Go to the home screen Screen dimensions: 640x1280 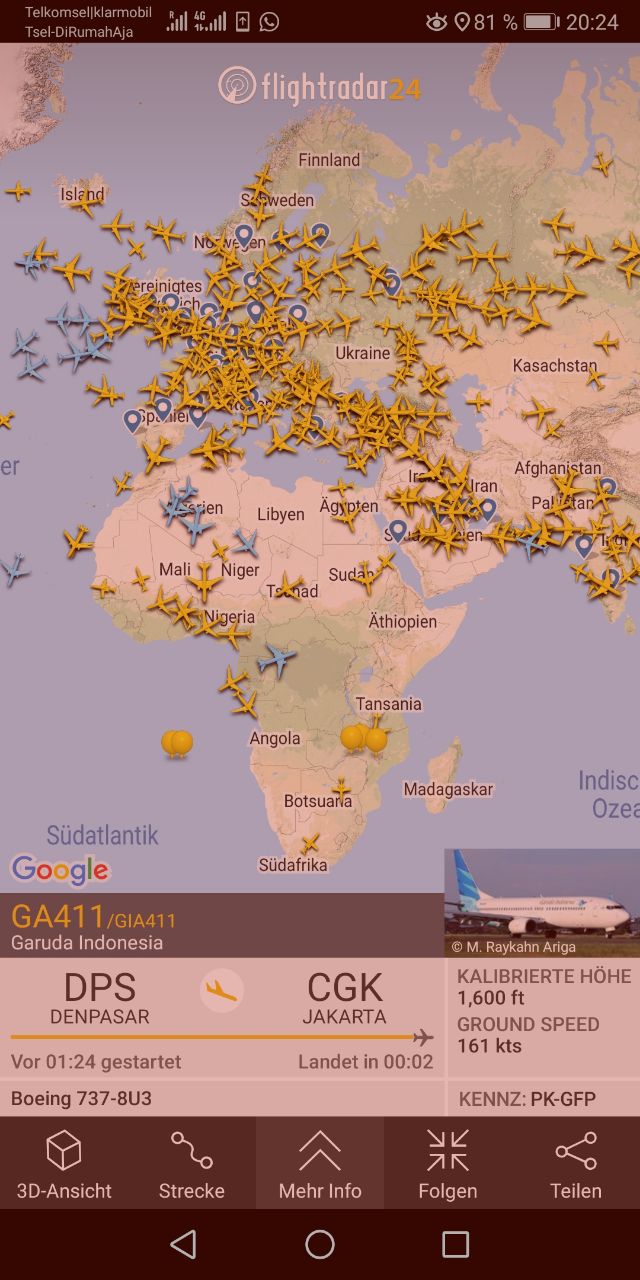click(x=320, y=1244)
